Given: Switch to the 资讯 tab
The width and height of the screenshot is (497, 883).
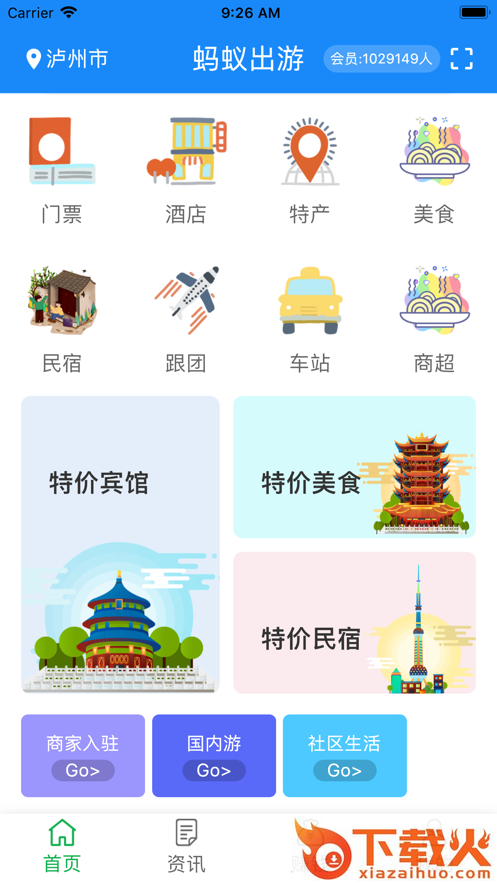Looking at the screenshot, I should click(186, 846).
